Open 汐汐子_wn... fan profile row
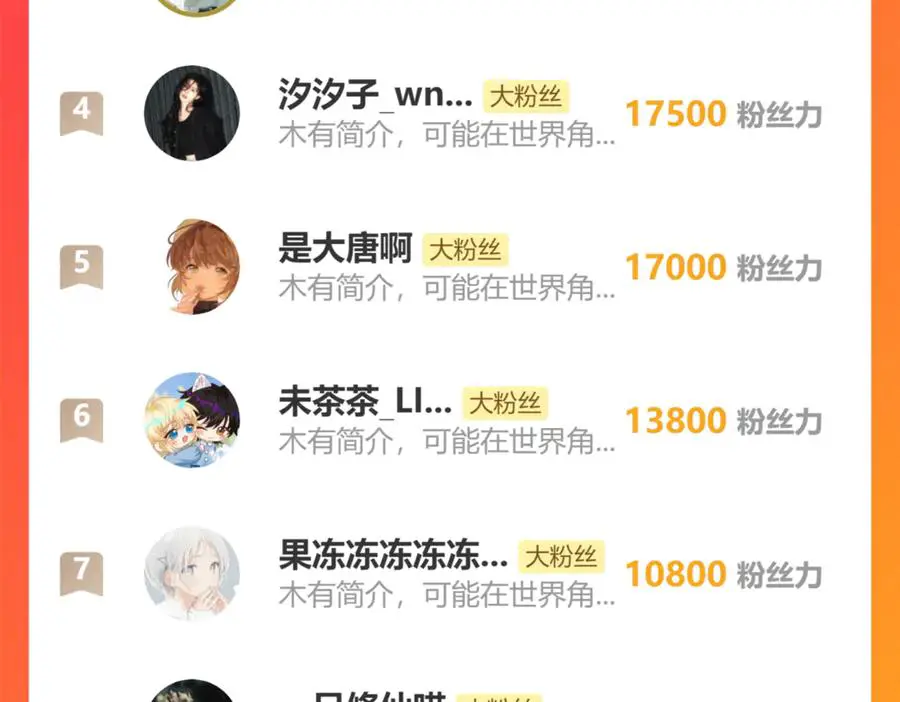The height and width of the screenshot is (702, 900). (375, 97)
